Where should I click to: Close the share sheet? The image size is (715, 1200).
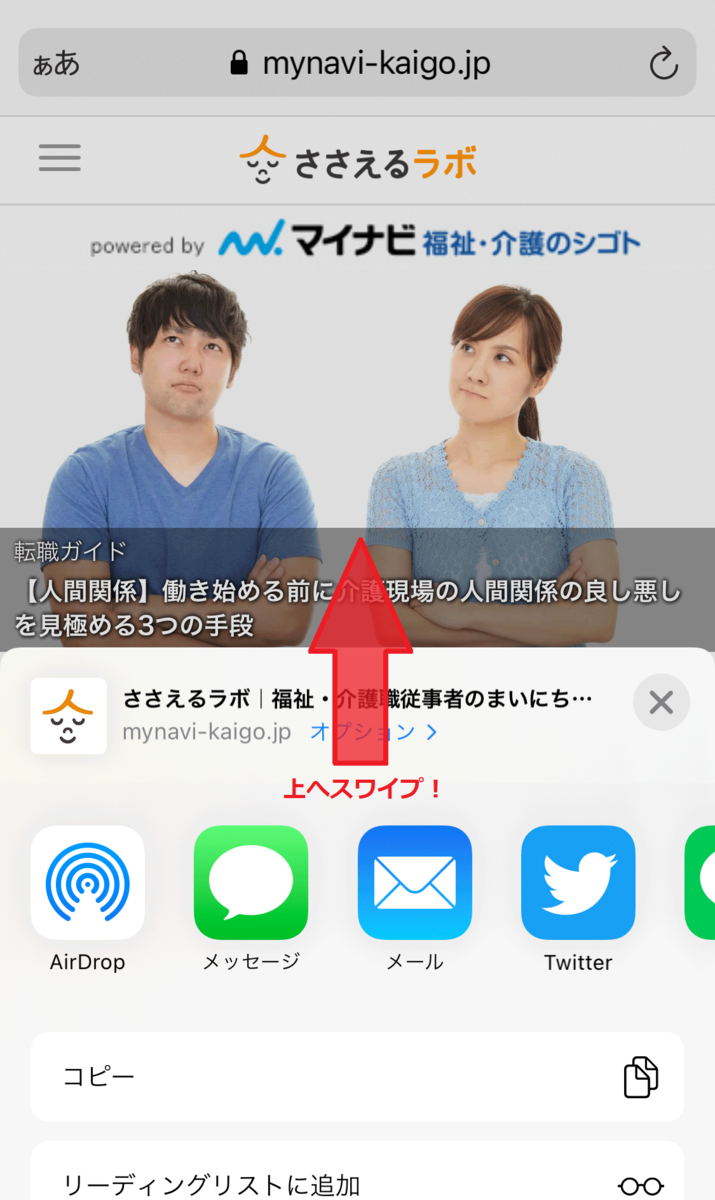coord(661,703)
